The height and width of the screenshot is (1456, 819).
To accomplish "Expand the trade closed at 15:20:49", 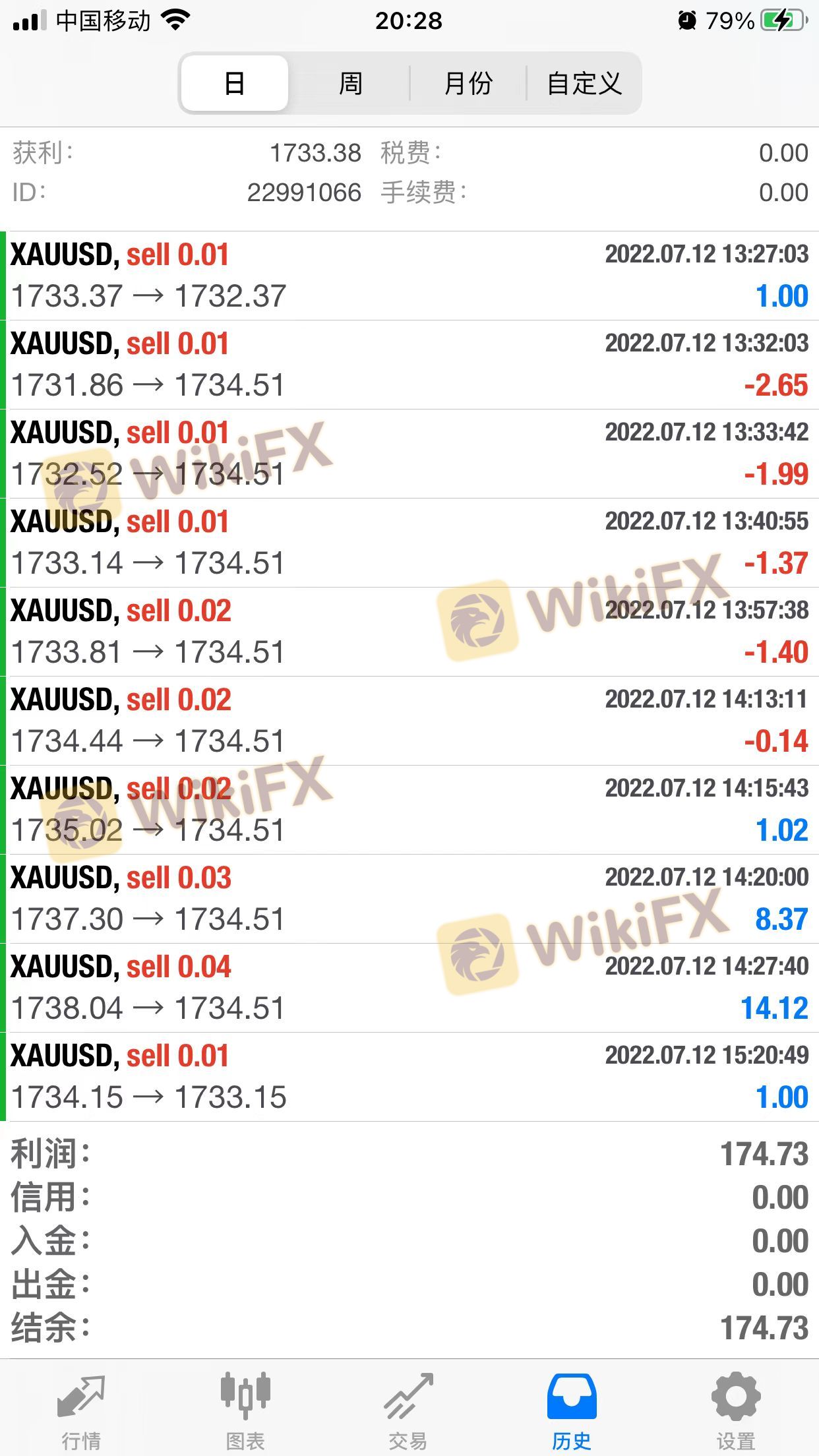I will pos(409,1077).
